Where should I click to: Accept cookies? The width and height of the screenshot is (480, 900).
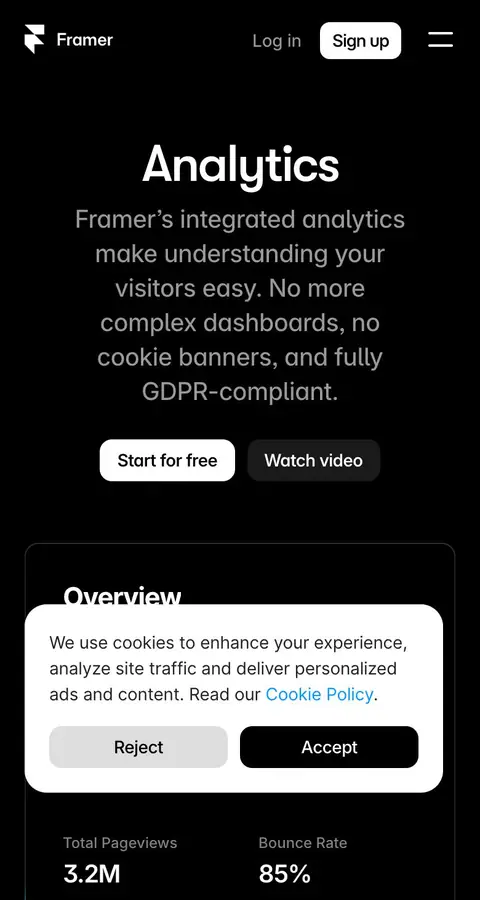329,747
